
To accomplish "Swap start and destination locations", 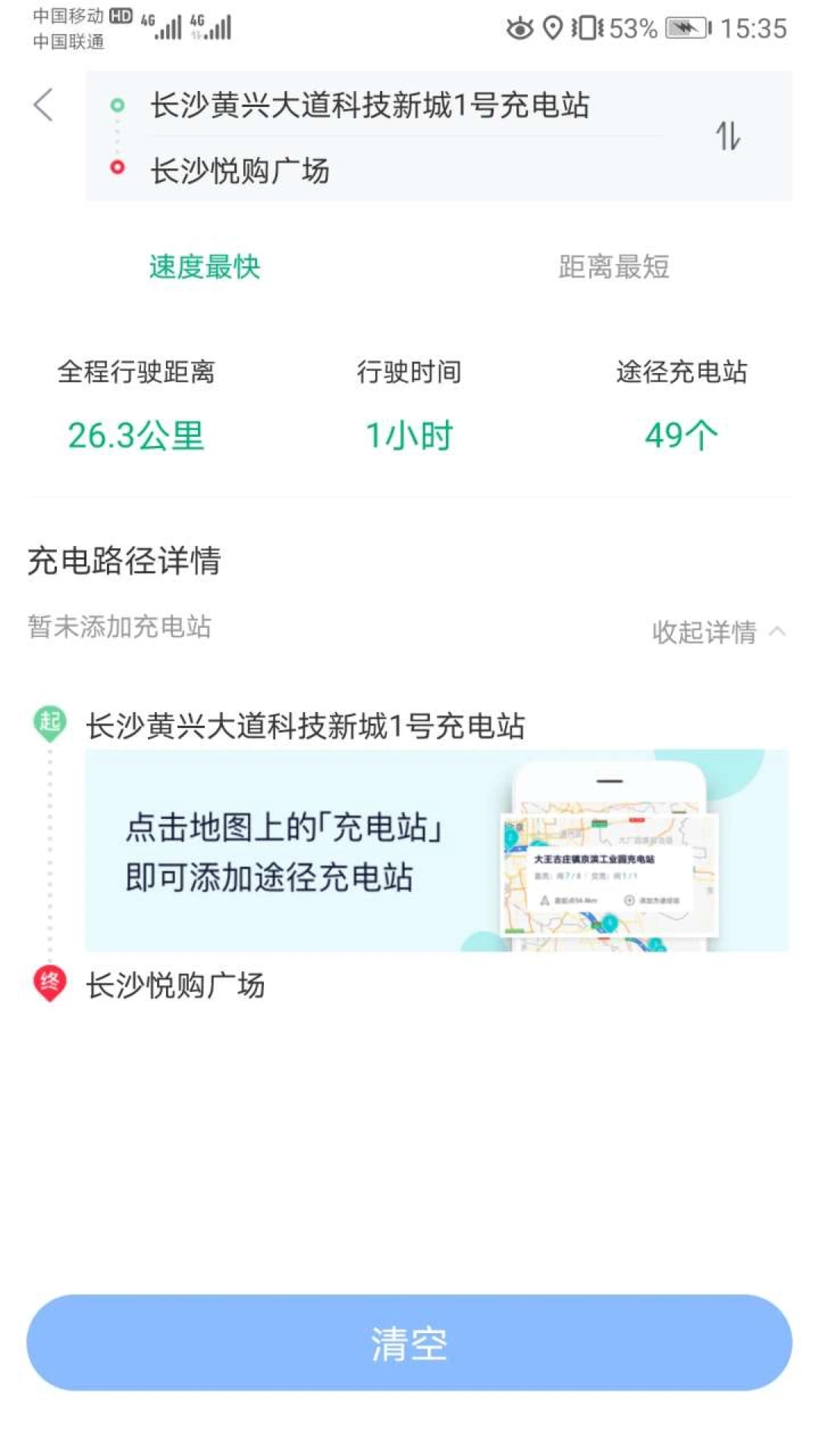I will coord(727,136).
